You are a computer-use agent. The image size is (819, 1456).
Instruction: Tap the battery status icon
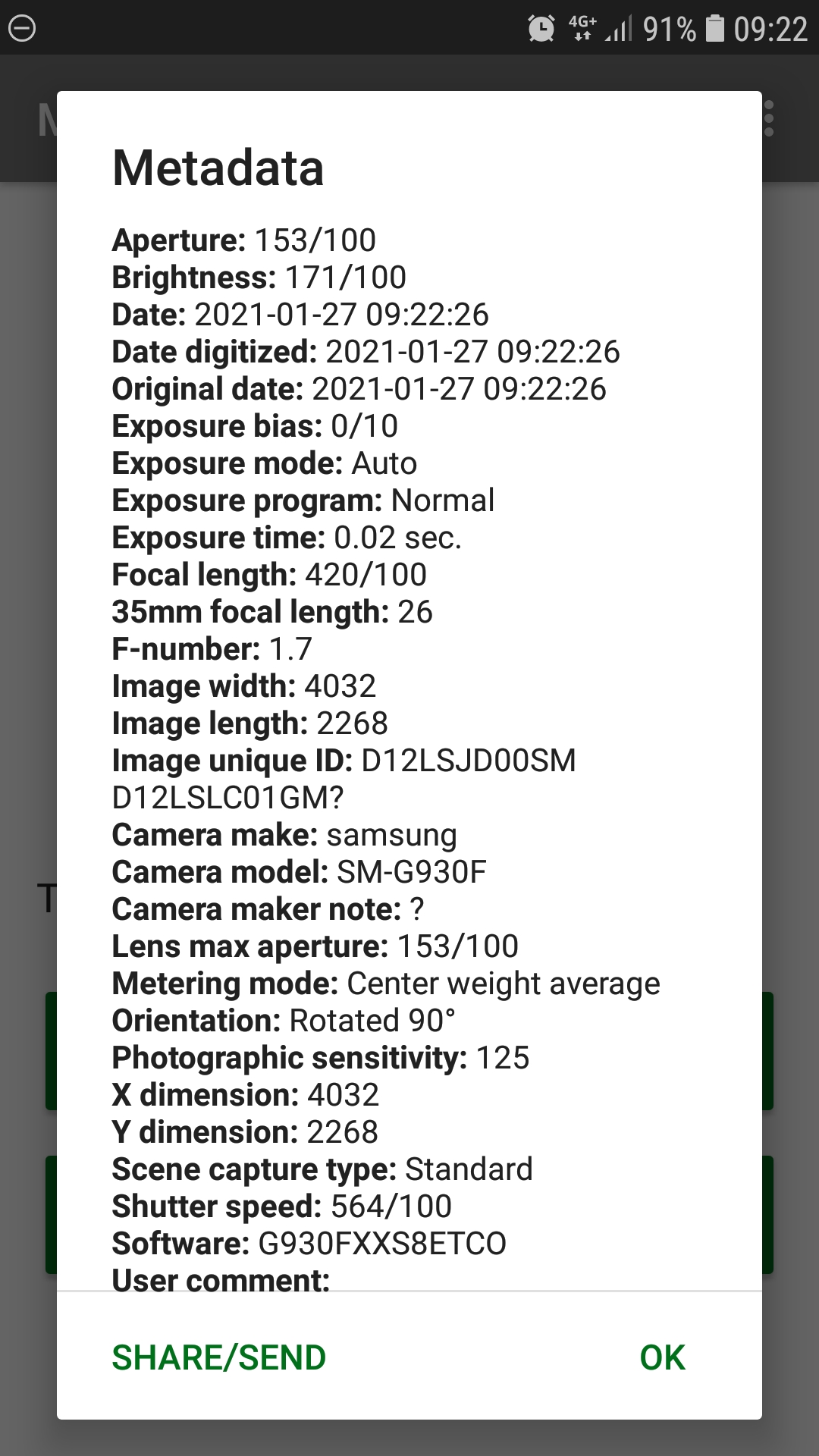[x=714, y=29]
